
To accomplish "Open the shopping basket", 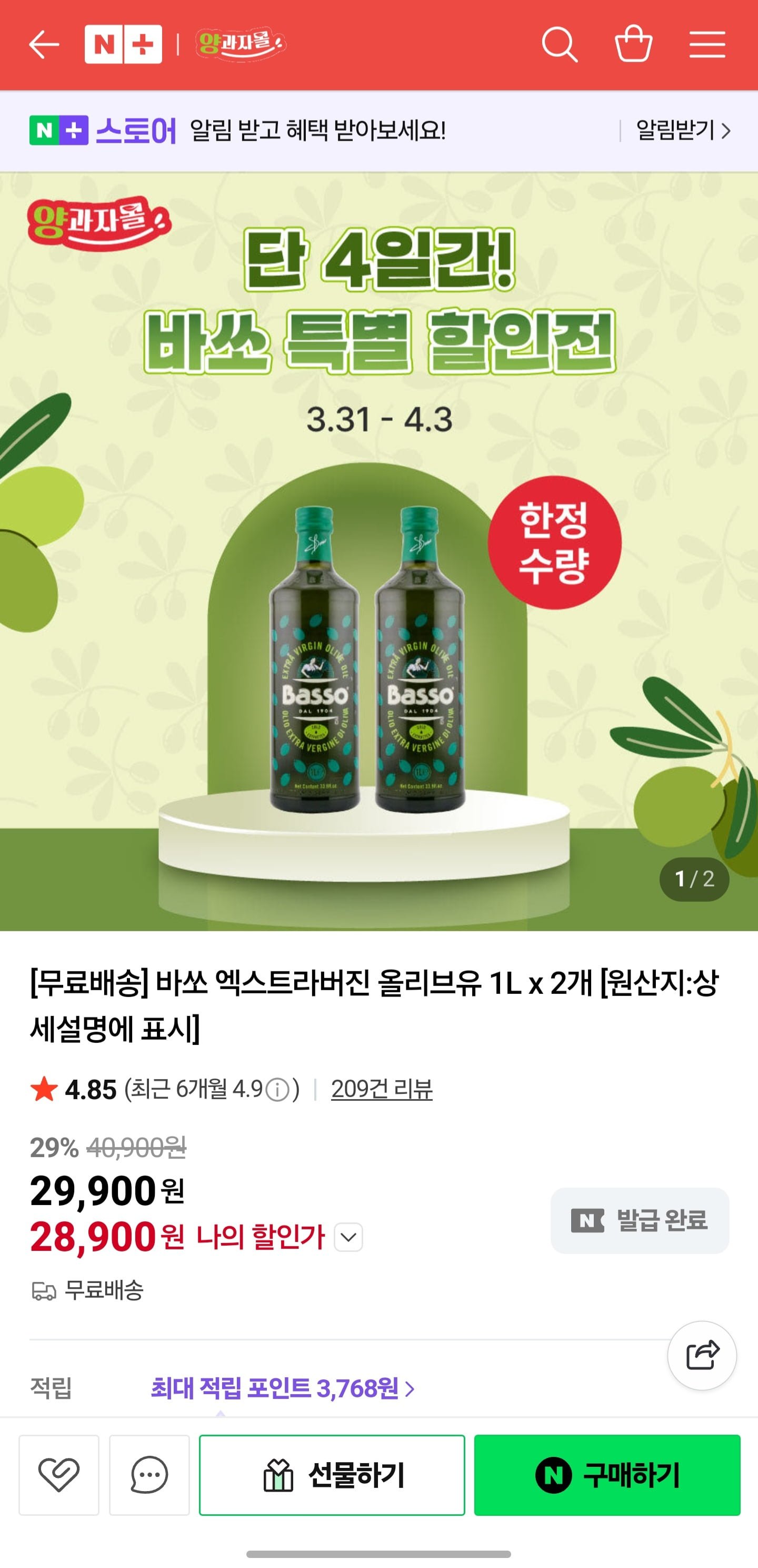I will pos(633,44).
